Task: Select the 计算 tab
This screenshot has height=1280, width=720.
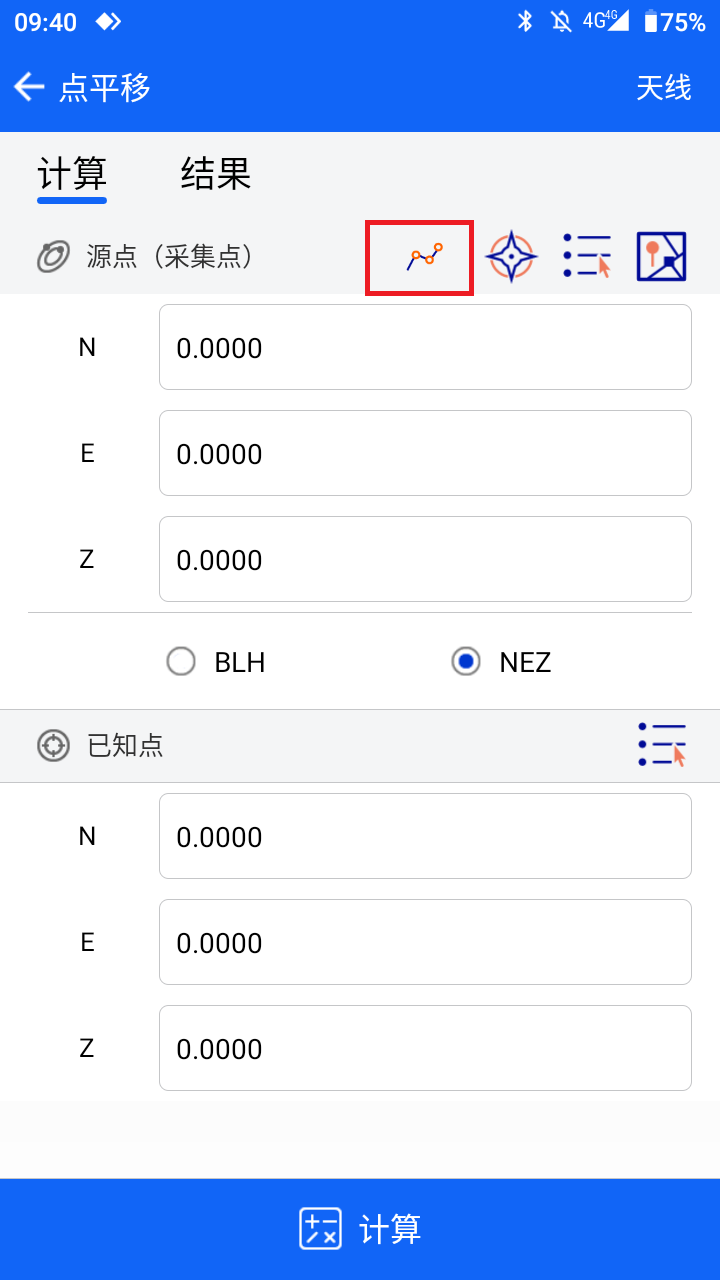Action: click(x=72, y=174)
